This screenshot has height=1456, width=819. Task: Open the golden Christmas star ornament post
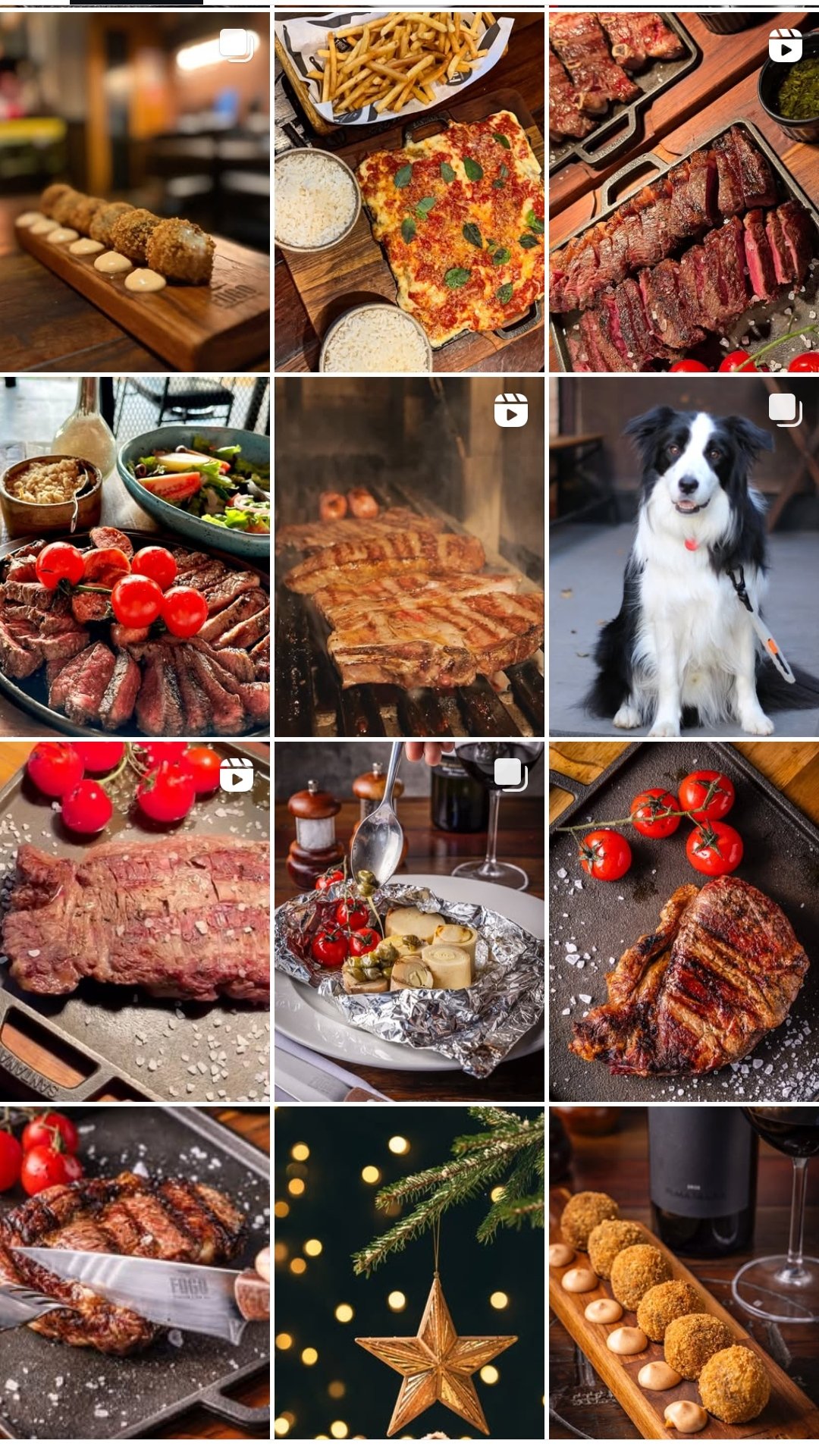point(409,1272)
